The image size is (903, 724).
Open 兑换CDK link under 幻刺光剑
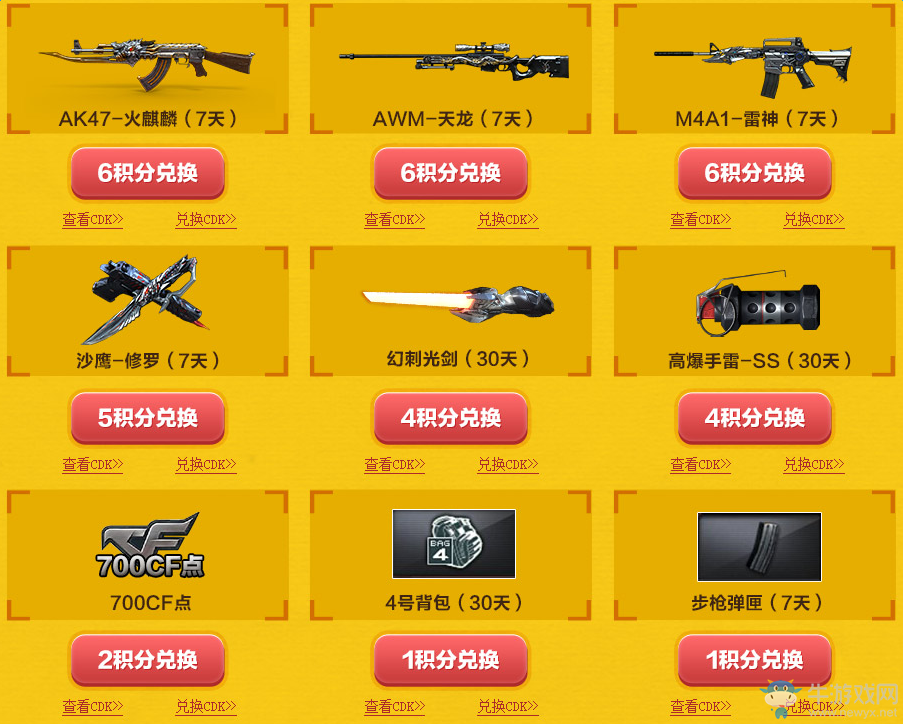[507, 465]
